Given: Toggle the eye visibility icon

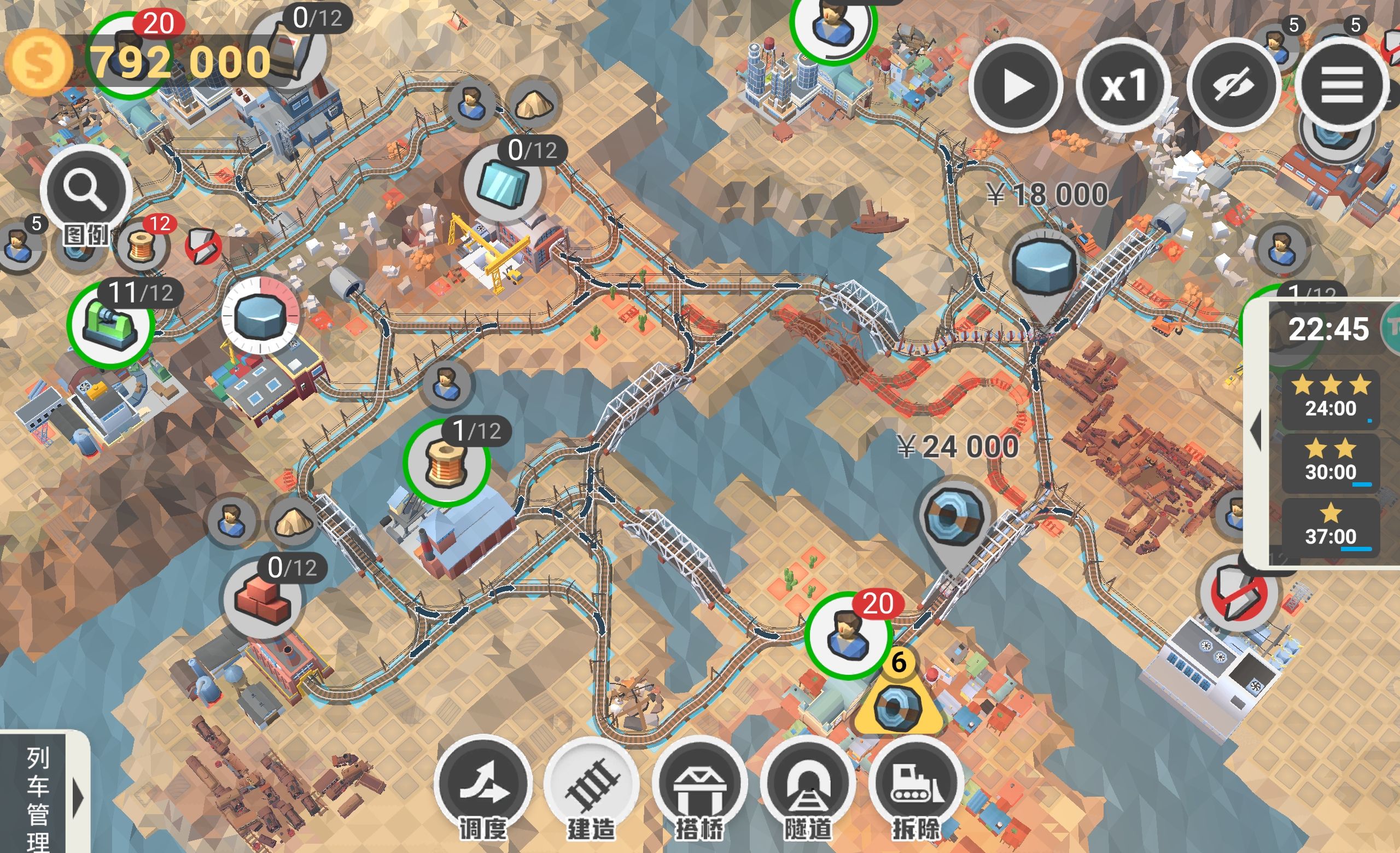Looking at the screenshot, I should tap(1233, 87).
